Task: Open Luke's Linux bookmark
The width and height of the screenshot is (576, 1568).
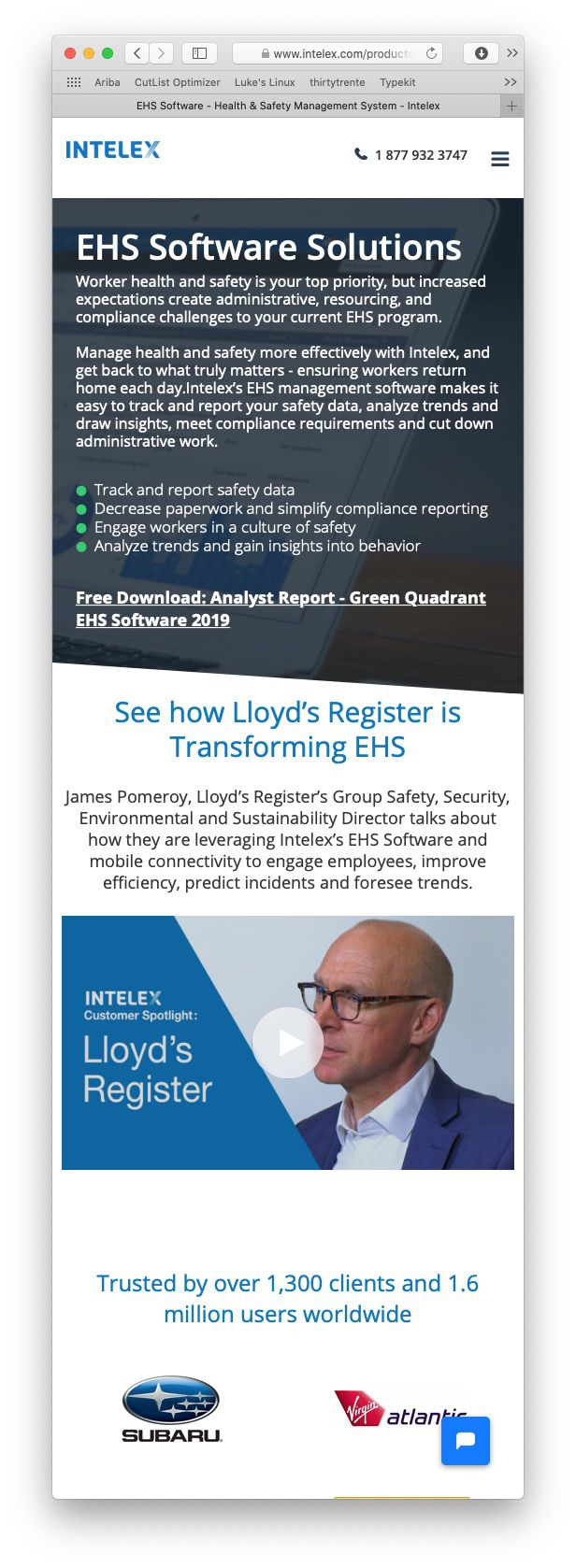Action: click(x=265, y=82)
